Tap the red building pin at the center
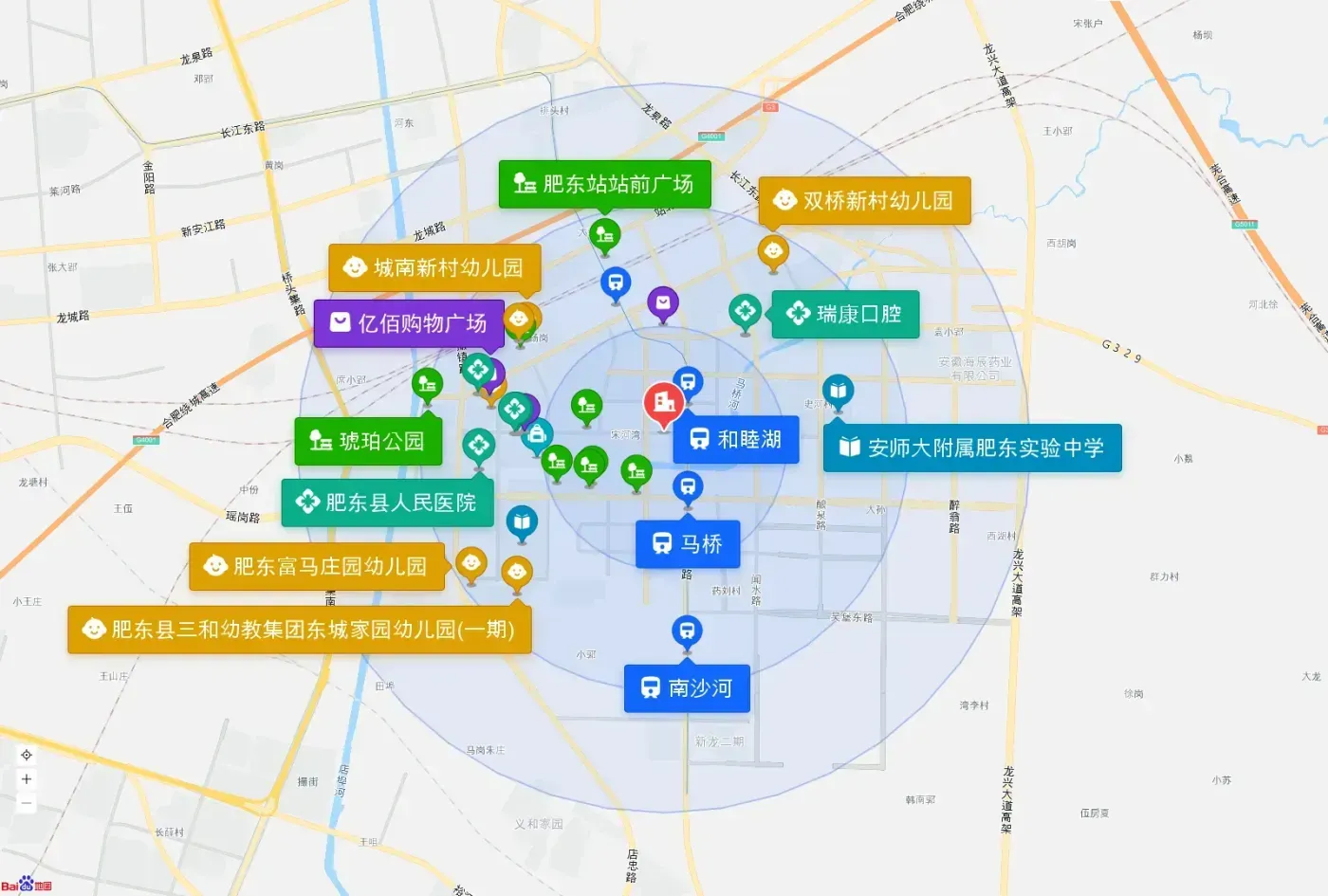The height and width of the screenshot is (896, 1328). [665, 405]
